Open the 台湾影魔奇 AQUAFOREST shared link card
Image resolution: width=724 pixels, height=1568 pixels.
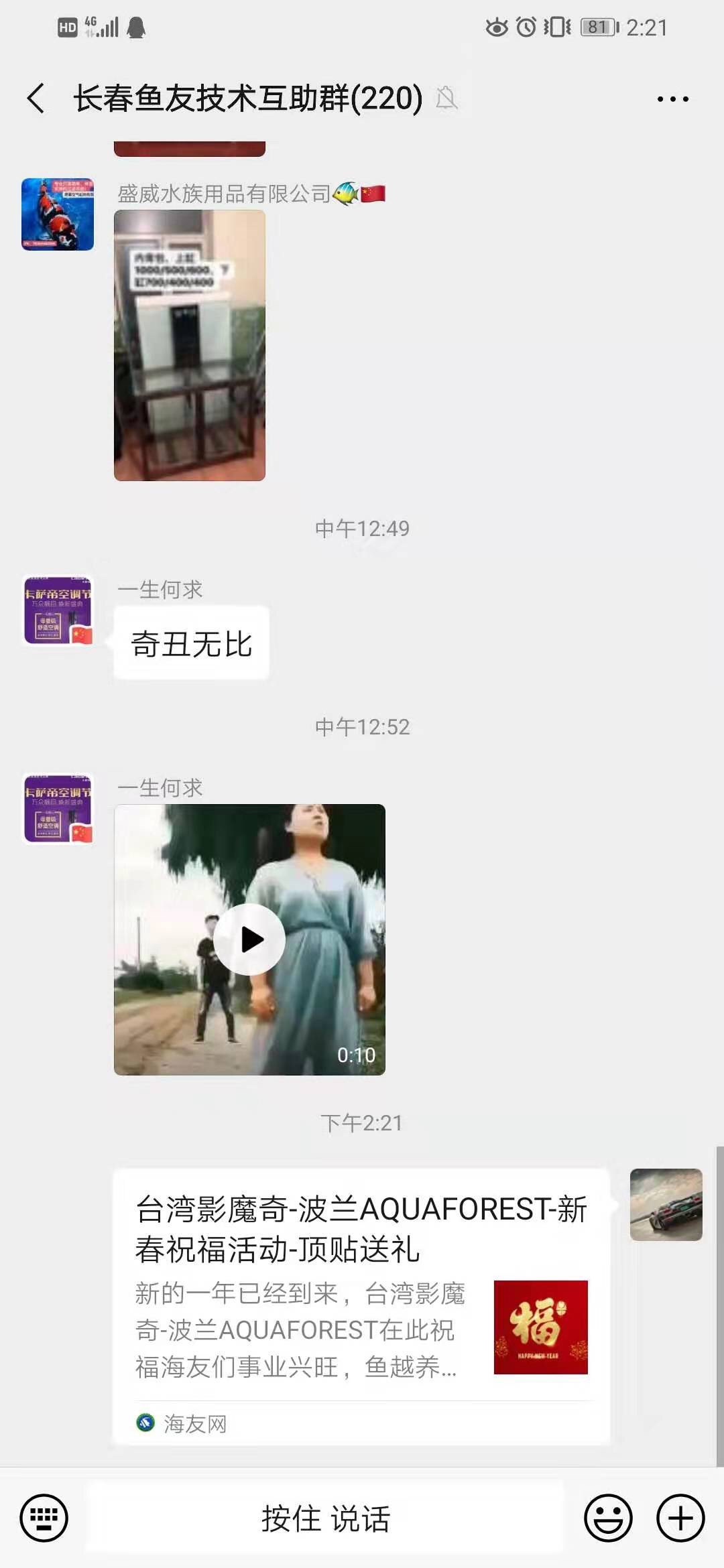pyautogui.click(x=361, y=1305)
